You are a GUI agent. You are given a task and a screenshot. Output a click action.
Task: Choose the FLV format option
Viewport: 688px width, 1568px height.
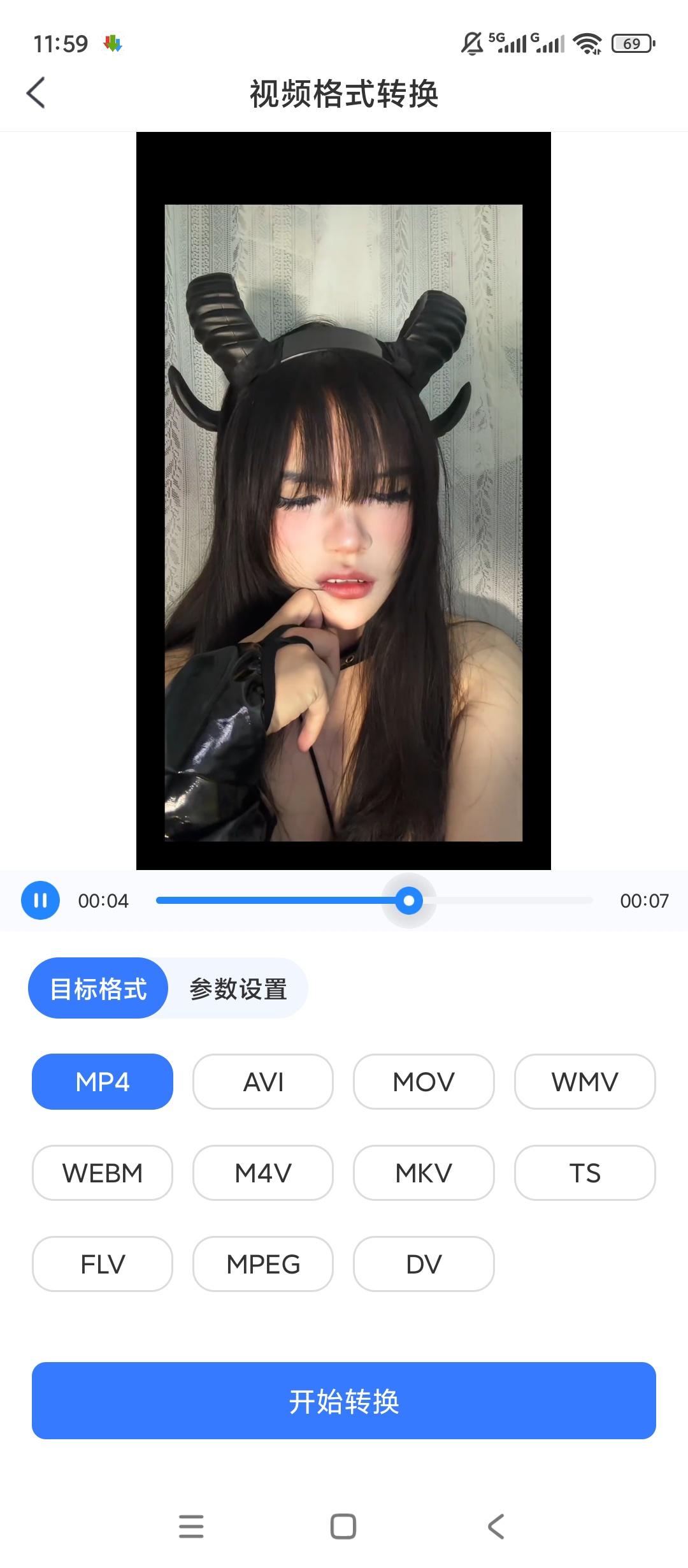(x=103, y=1264)
